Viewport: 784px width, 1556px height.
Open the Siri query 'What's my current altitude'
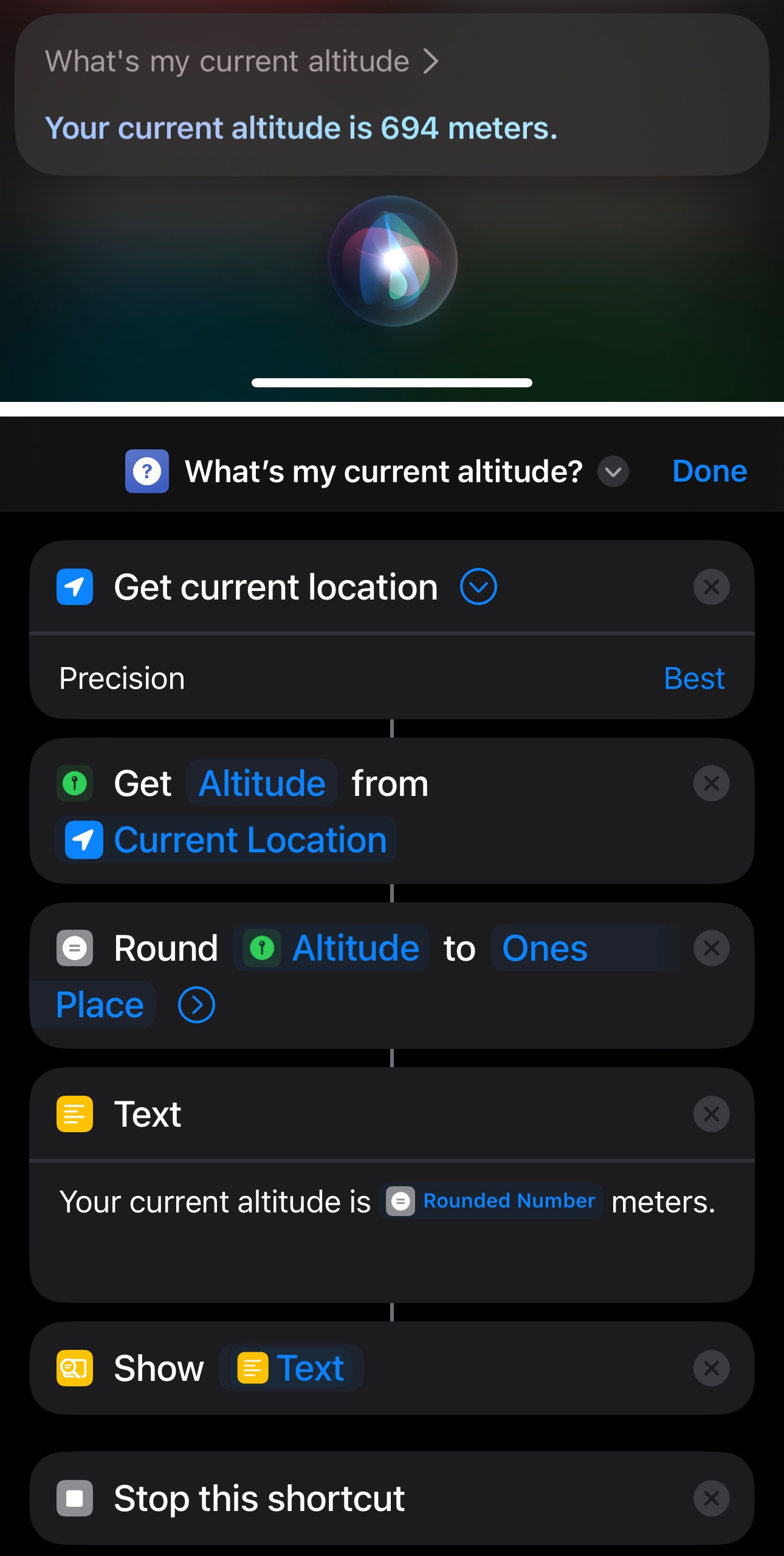[241, 61]
